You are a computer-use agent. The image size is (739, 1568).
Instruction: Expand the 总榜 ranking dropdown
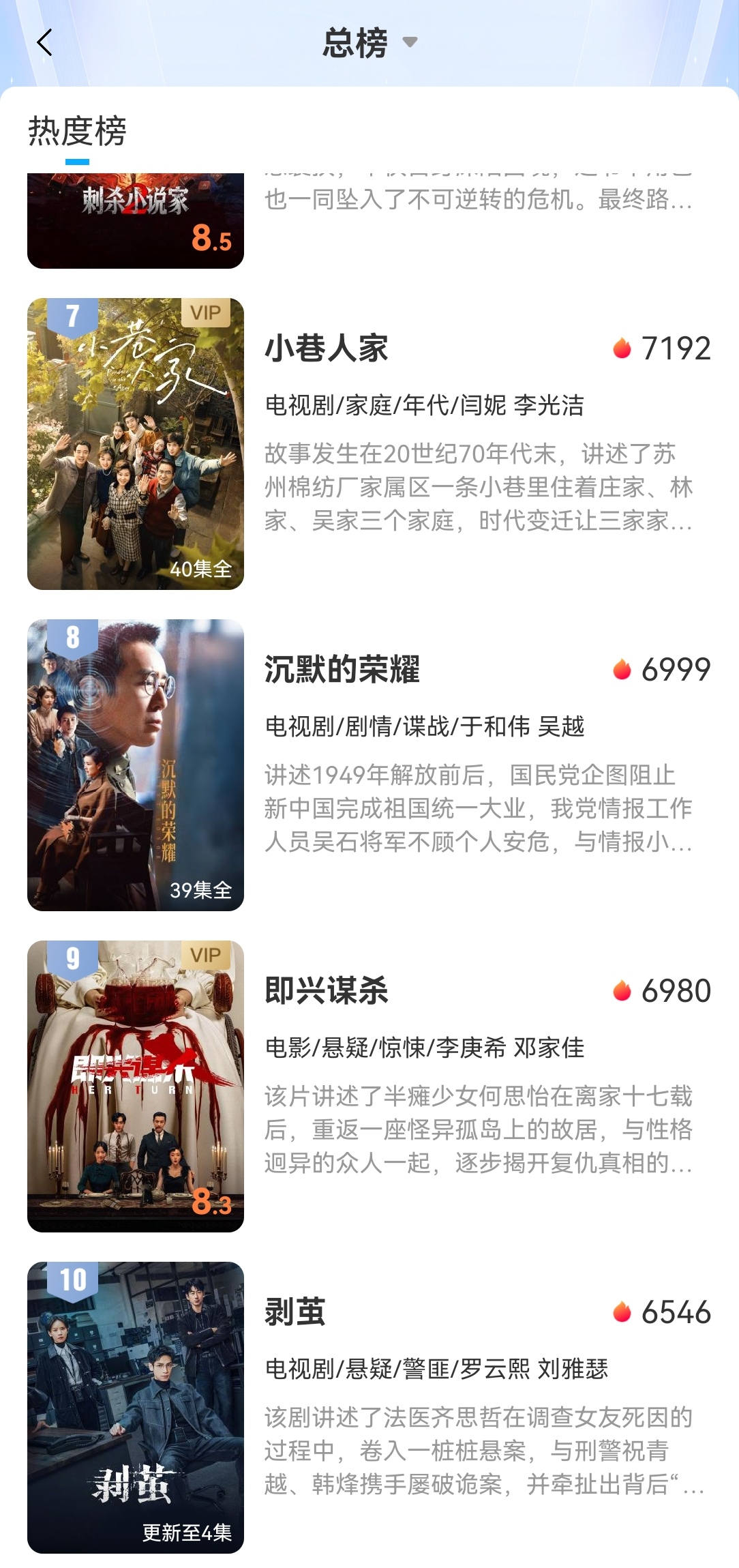tap(369, 43)
